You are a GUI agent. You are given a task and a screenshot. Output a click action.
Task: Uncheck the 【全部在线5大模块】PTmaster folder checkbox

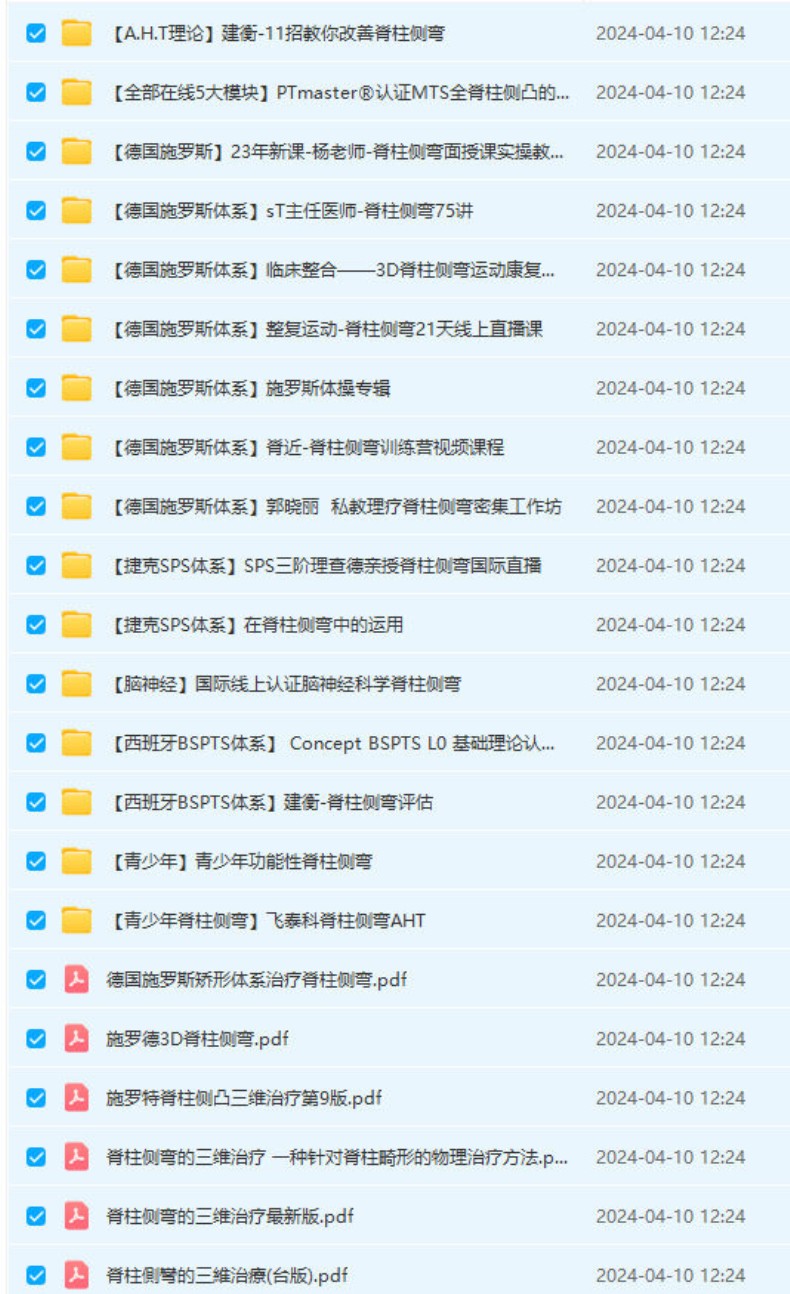(x=36, y=92)
